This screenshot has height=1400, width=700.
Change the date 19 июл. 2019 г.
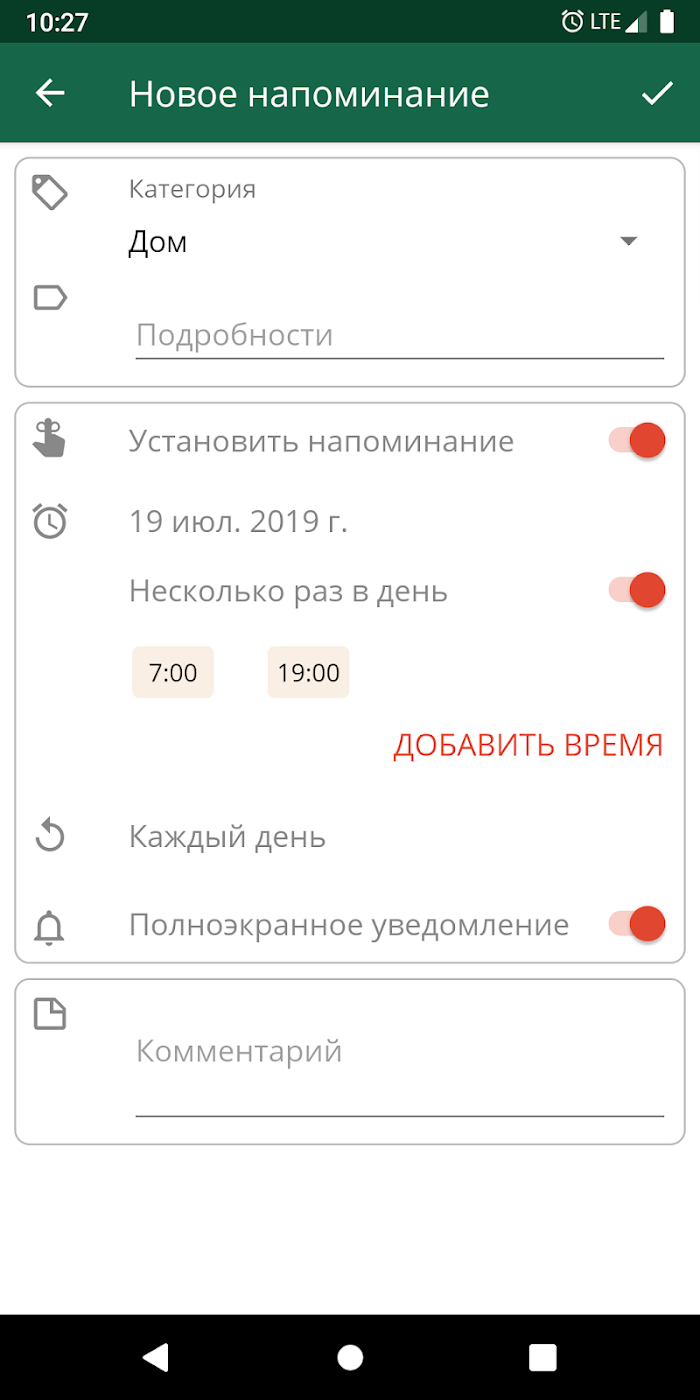tap(238, 521)
